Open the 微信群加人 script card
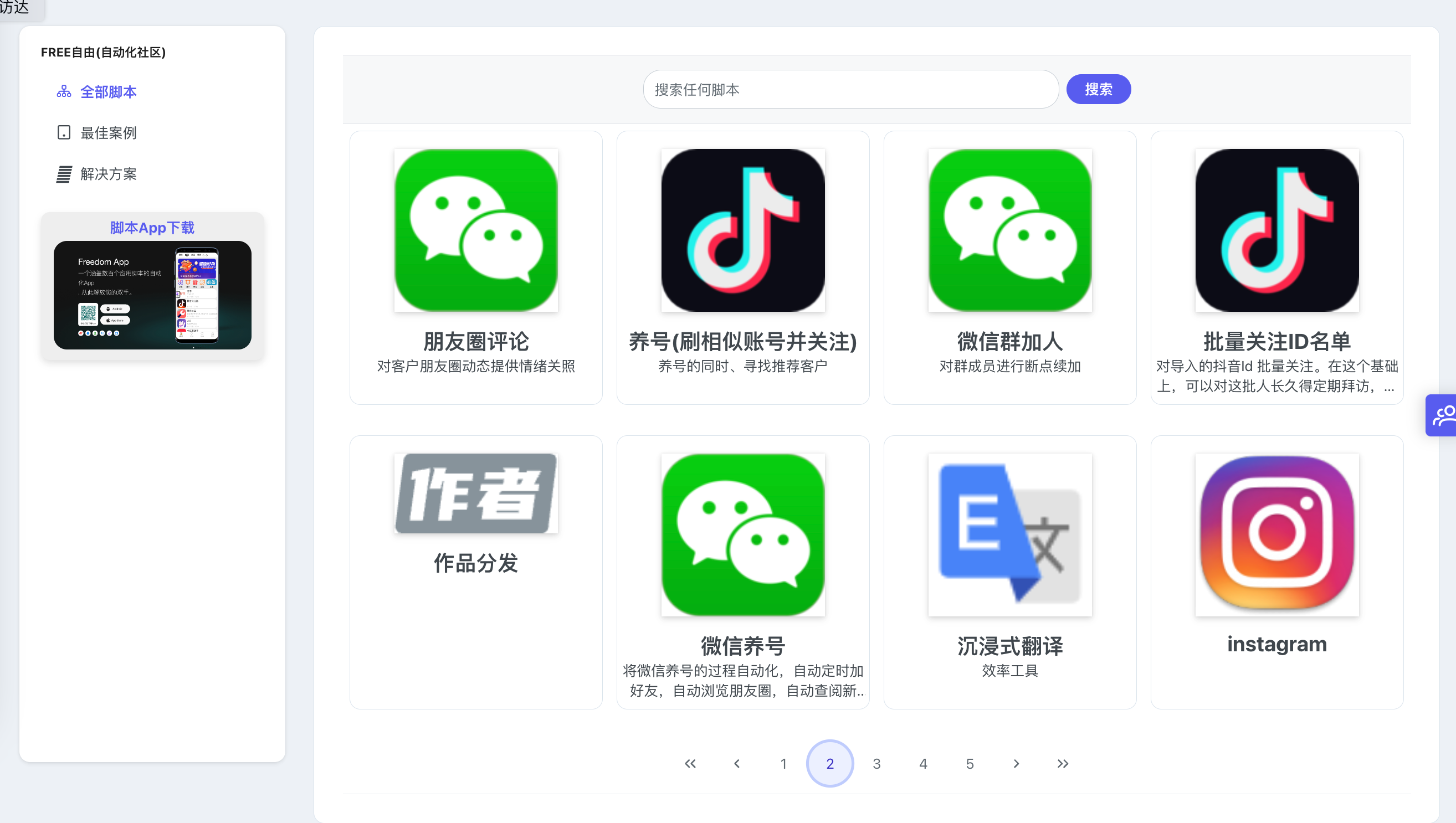Viewport: 1456px width, 823px height. pos(1010,268)
